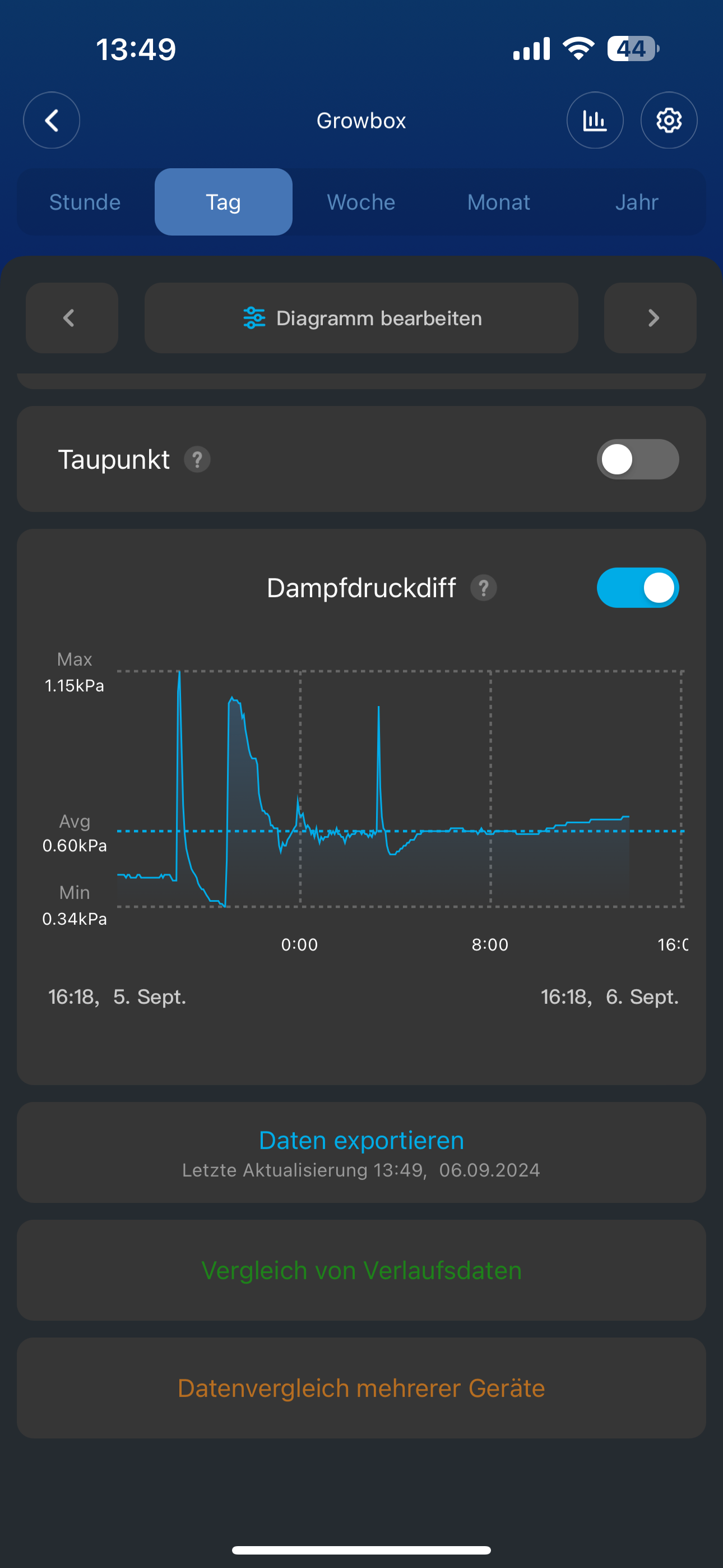Open the Taupunkt help question mark

coord(197,459)
